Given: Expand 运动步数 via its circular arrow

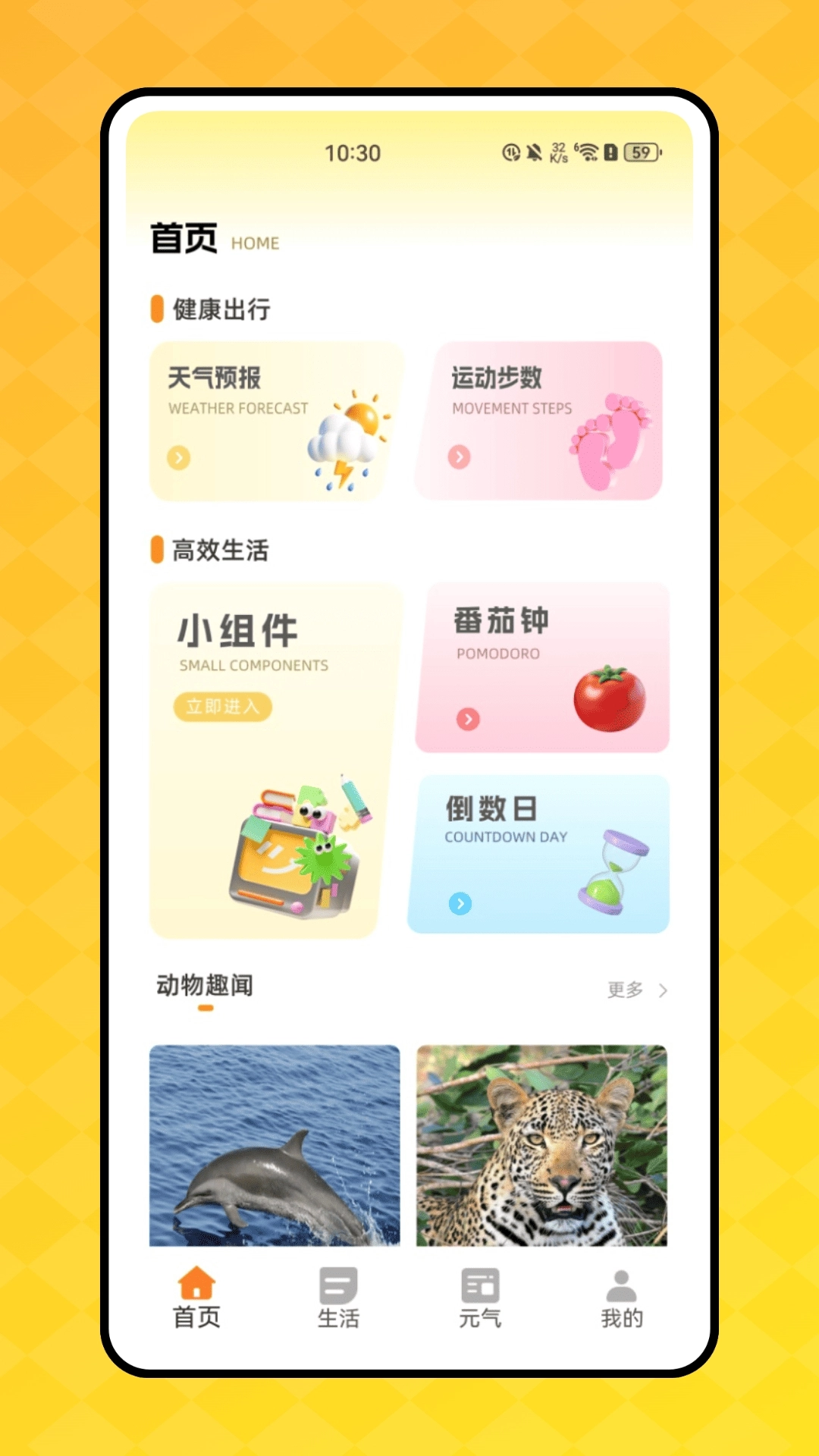Looking at the screenshot, I should pyautogui.click(x=459, y=458).
